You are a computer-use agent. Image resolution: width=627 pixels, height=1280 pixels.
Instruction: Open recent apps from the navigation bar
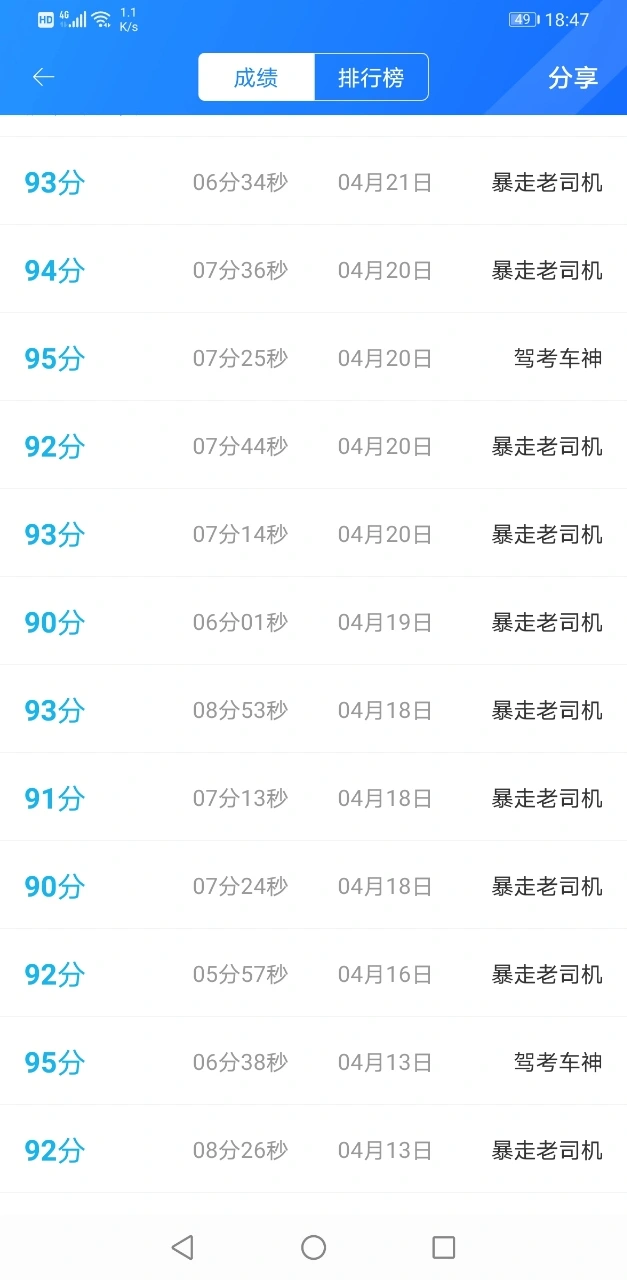(x=443, y=1247)
